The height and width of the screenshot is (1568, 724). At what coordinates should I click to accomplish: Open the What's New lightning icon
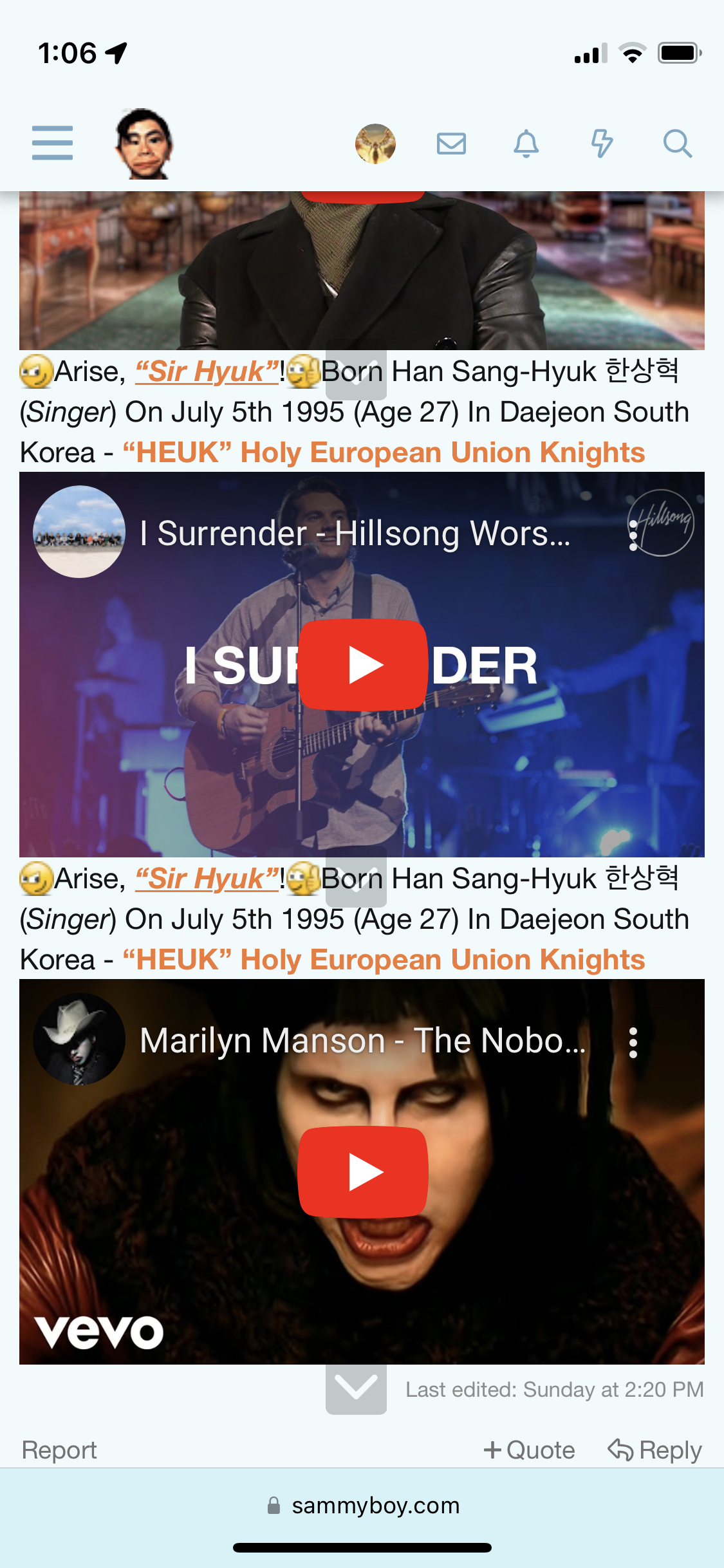[602, 144]
